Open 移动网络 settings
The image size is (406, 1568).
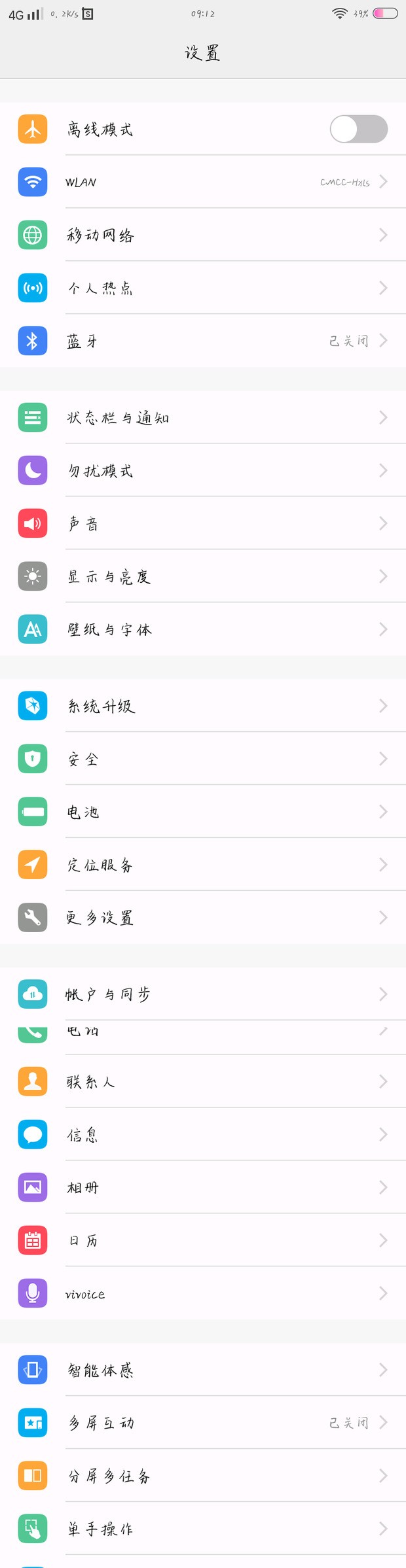coord(203,235)
